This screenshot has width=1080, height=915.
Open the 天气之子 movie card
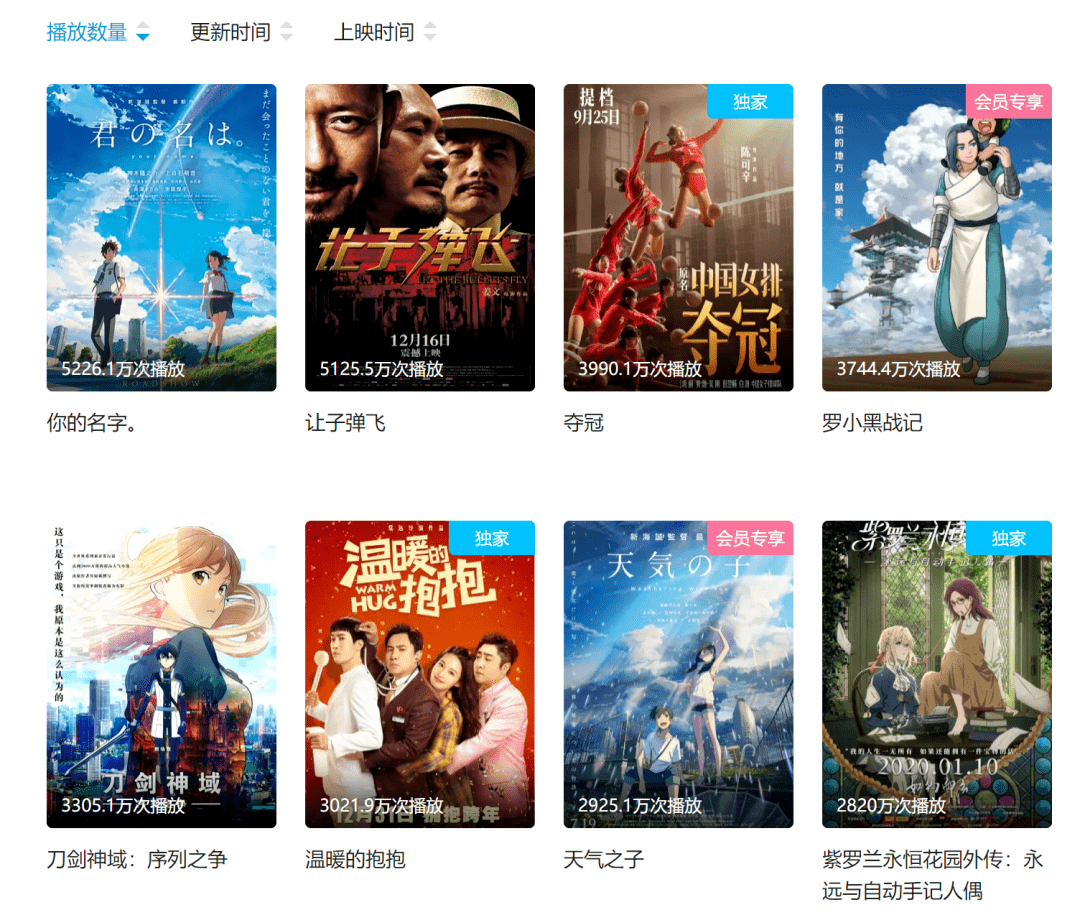click(678, 674)
